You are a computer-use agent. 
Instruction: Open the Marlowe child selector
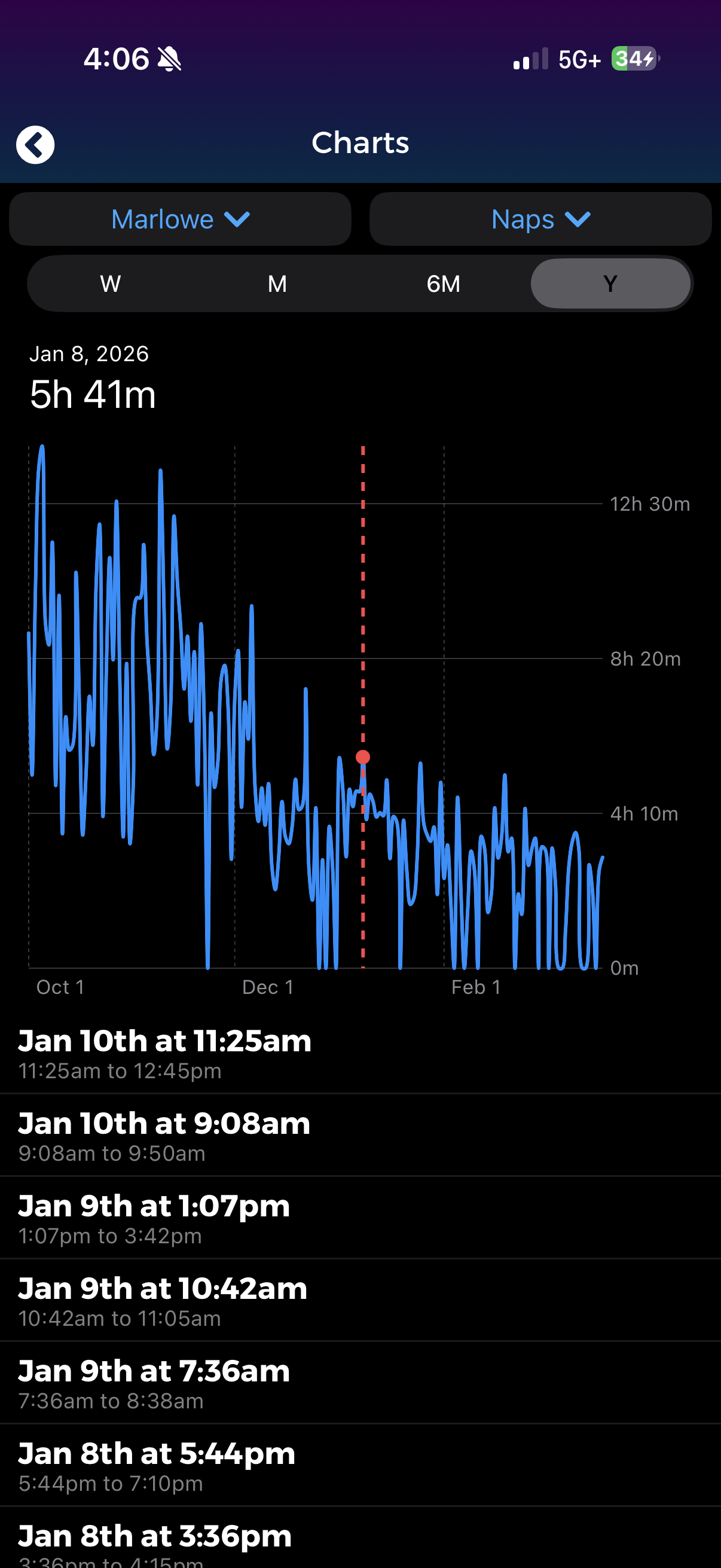point(179,219)
